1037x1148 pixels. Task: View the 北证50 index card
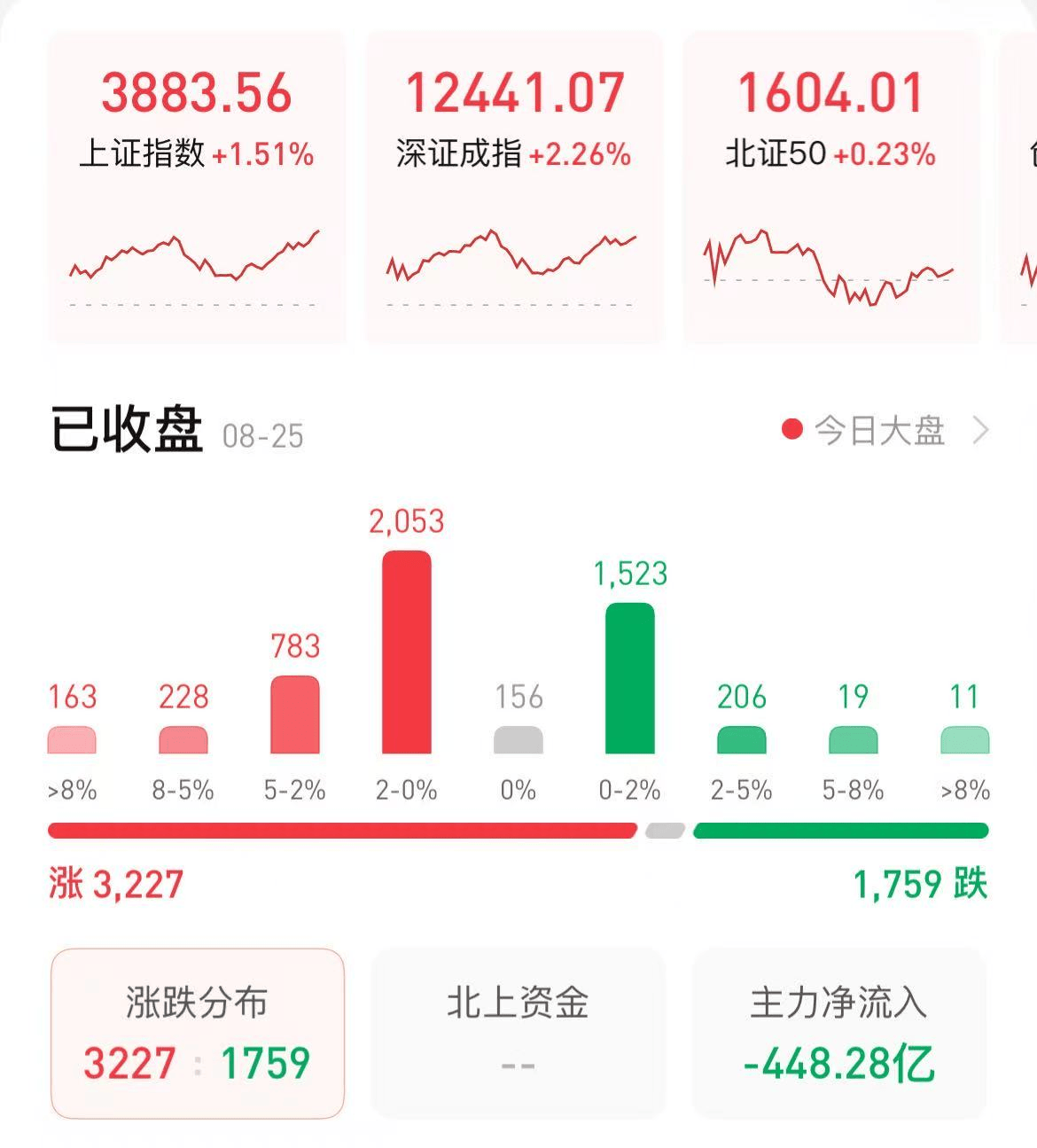831,186
